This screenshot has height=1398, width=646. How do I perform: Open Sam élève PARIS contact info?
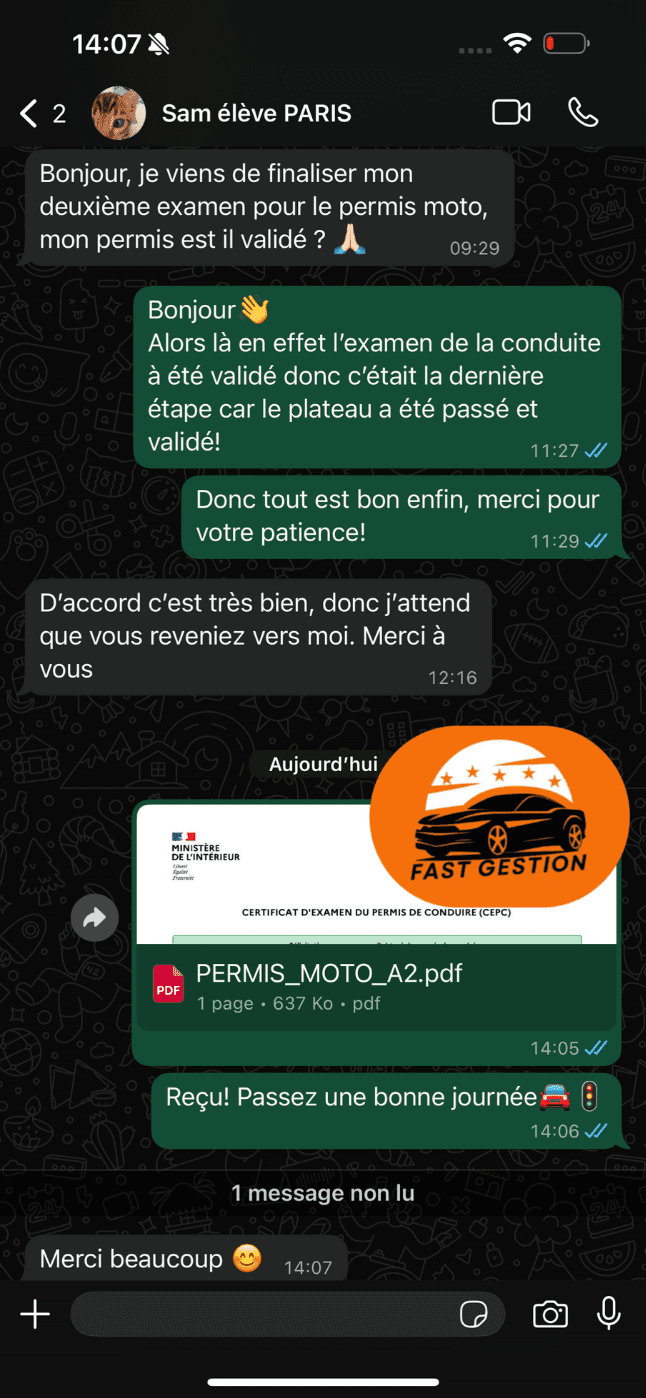(x=256, y=113)
